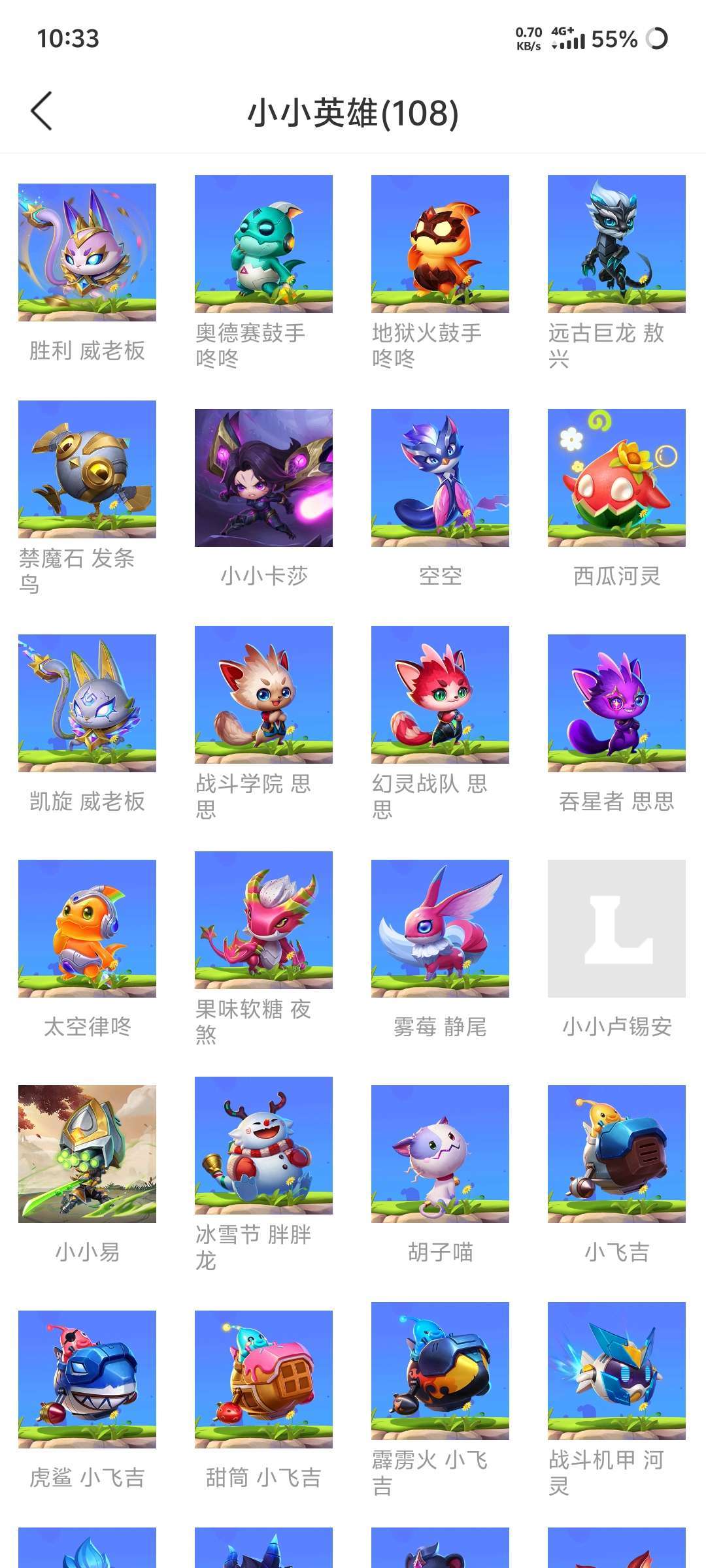
Task: Open 虎鲨 小飞吉
Action: tap(87, 1379)
